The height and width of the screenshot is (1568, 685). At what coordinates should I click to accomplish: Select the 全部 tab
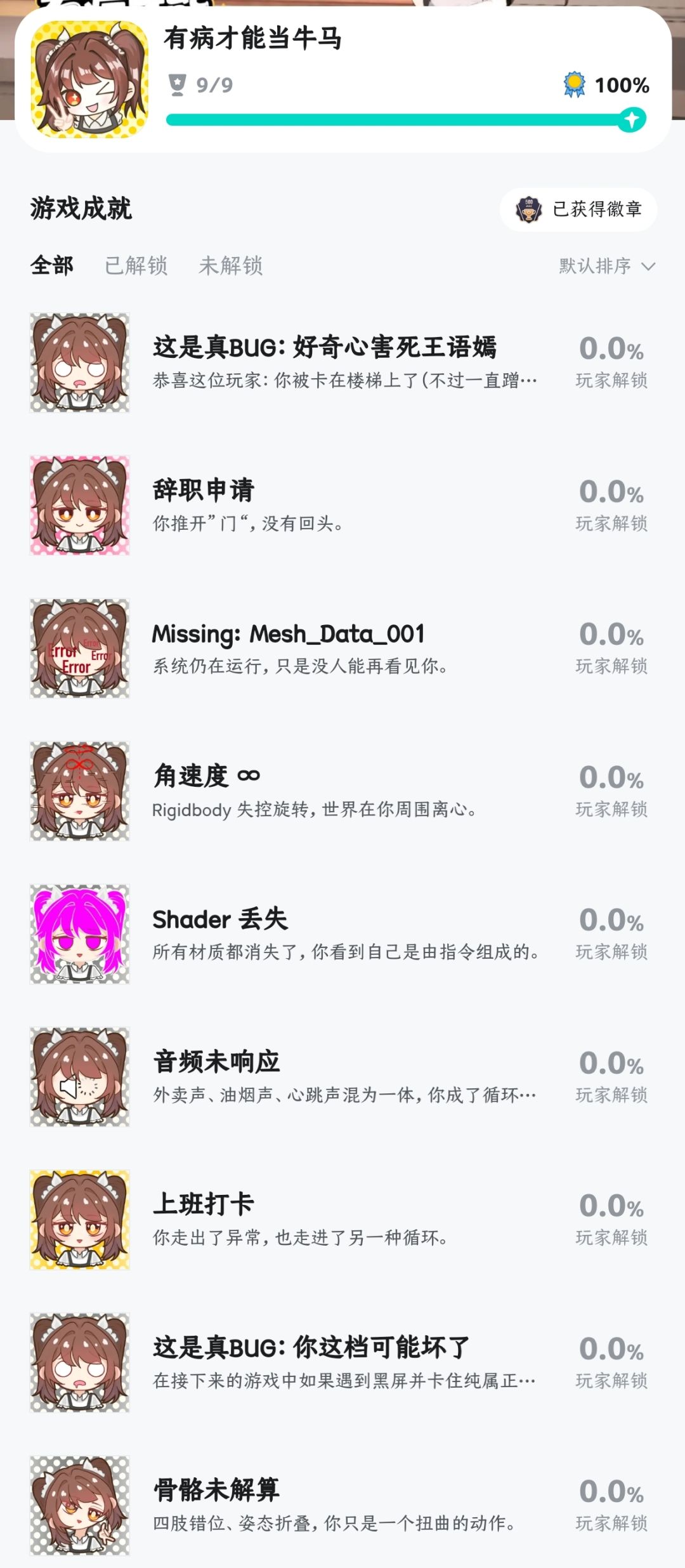[x=53, y=267]
